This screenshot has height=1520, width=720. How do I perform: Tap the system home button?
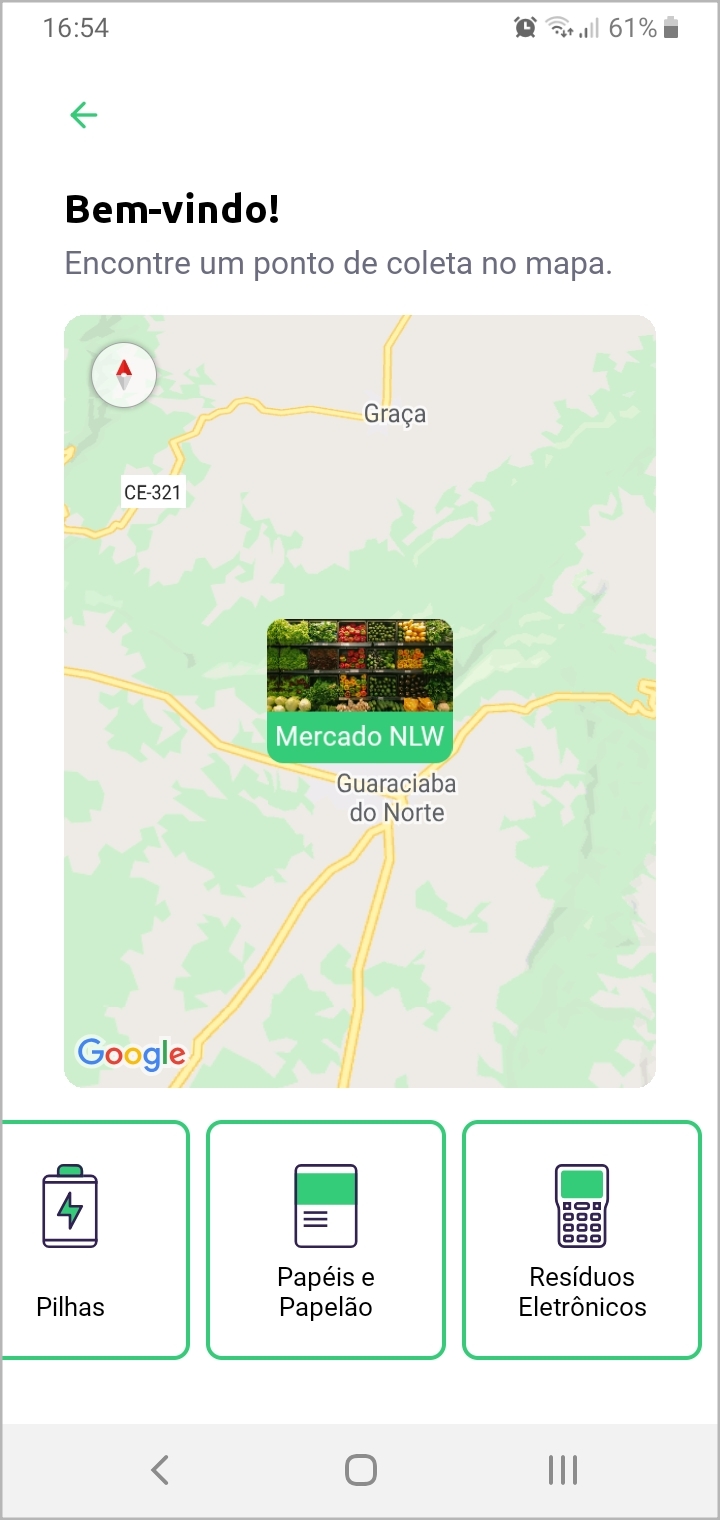coord(360,1469)
